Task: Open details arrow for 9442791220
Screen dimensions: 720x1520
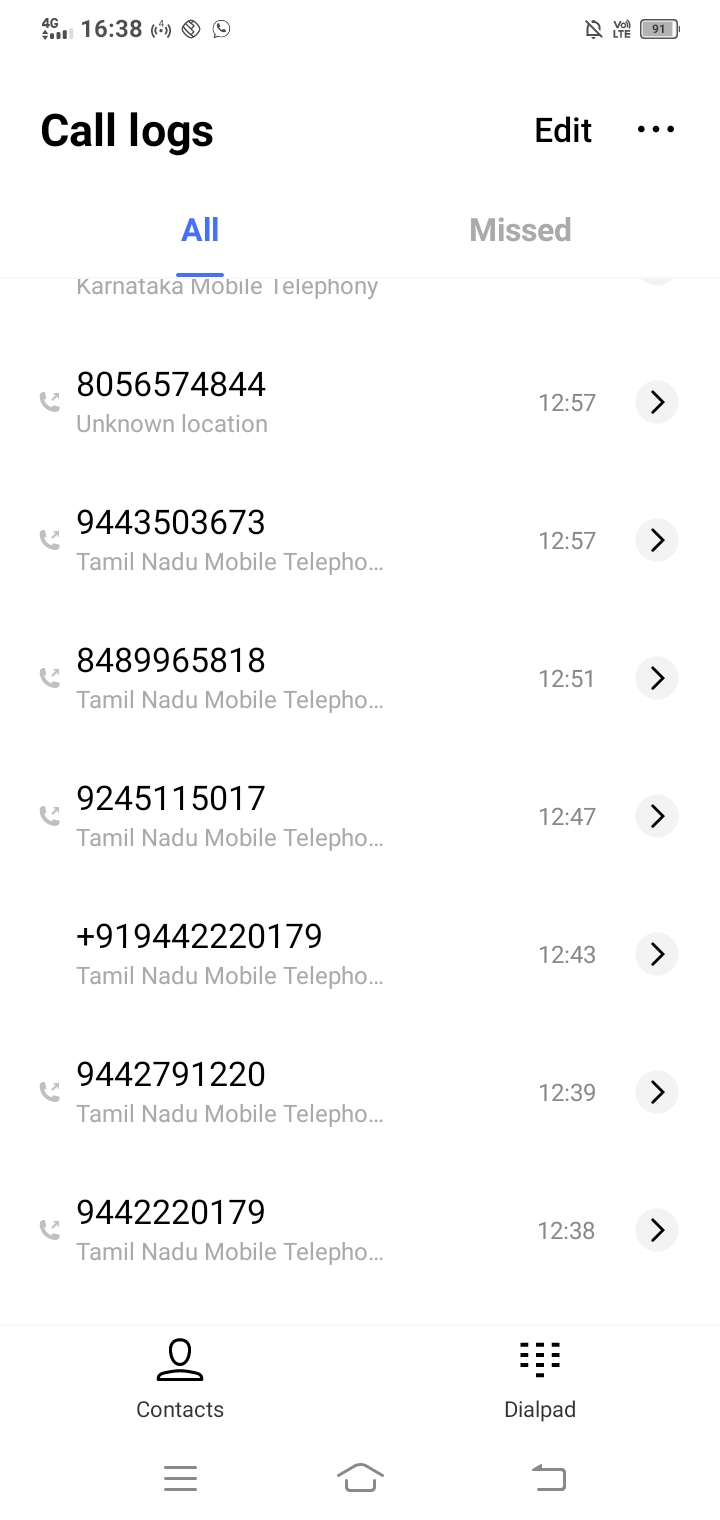Action: (657, 1092)
